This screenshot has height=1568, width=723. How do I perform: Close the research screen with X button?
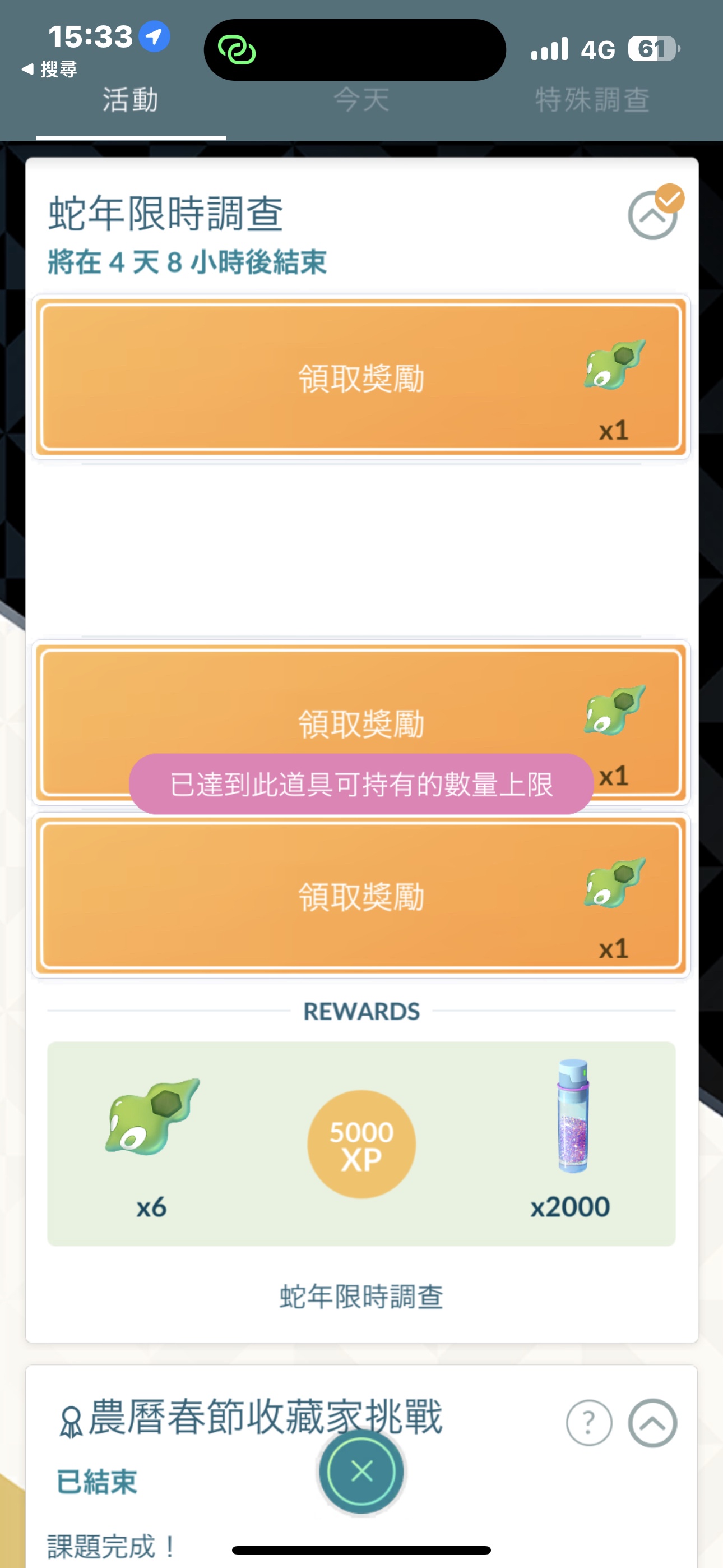point(361,1472)
